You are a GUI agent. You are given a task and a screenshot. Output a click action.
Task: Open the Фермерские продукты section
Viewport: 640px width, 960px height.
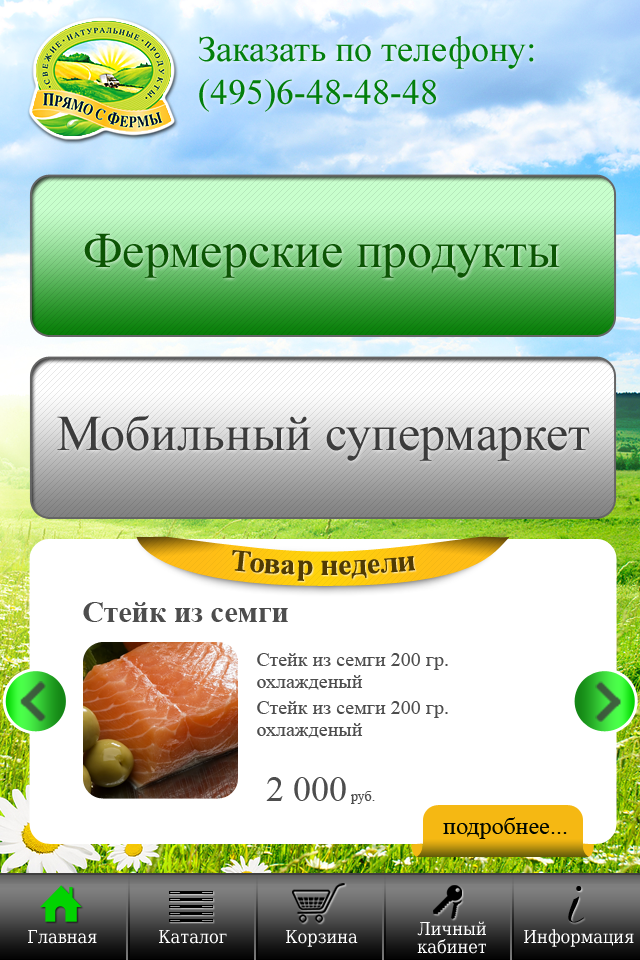322,255
